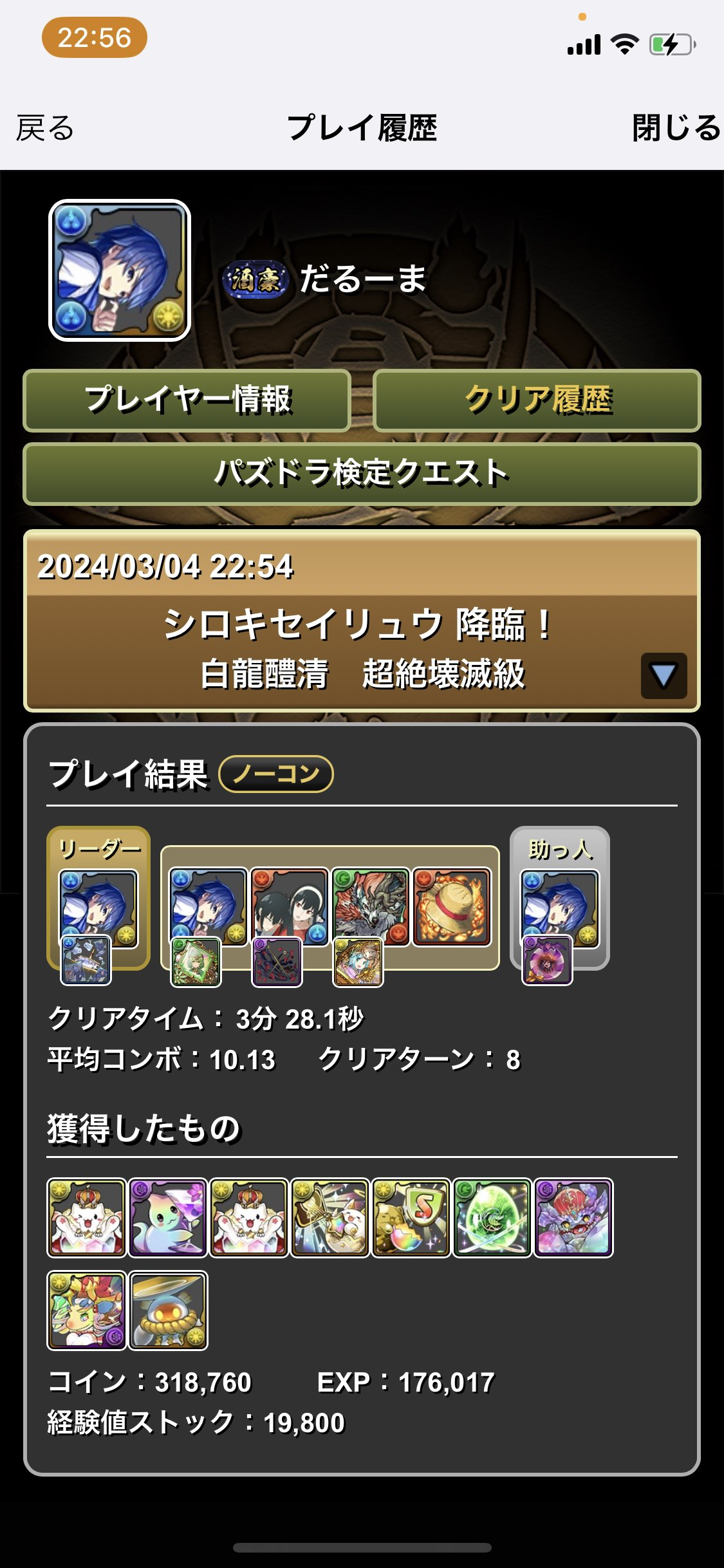
Task: Close the play history with 閉じる
Action: 675,128
